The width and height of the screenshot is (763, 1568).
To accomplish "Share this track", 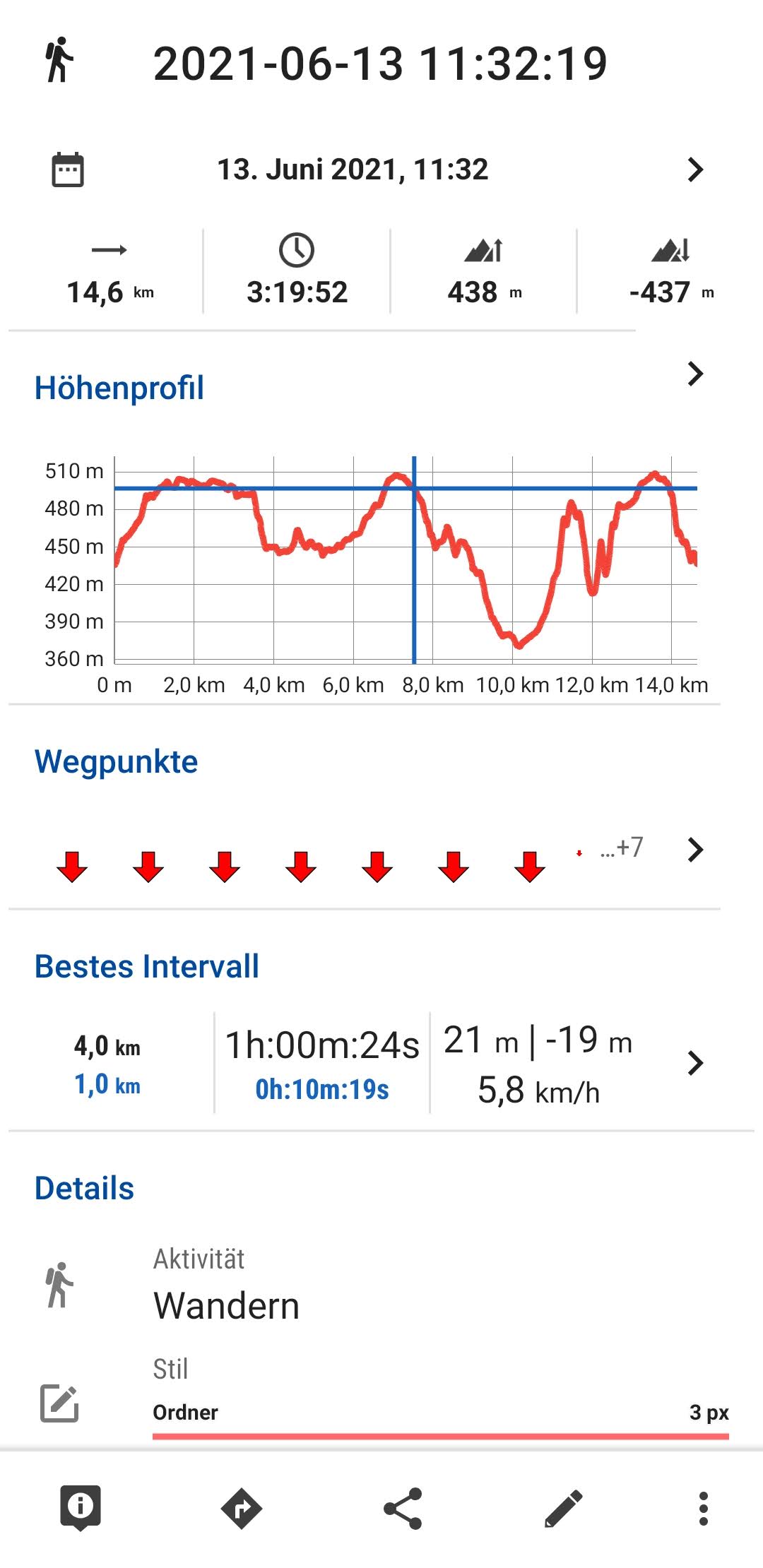I will (403, 1509).
